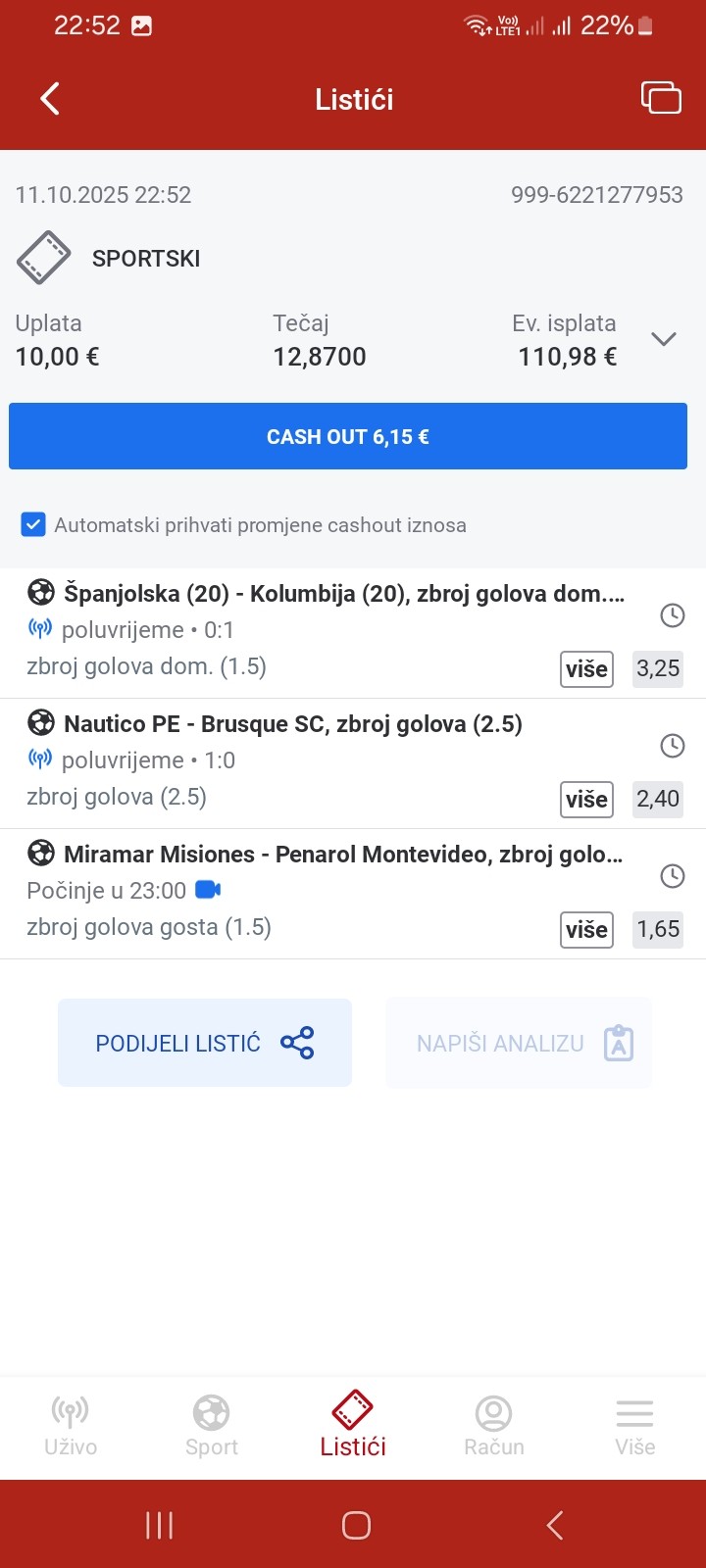Switch to the Uživo tab

tap(71, 1427)
